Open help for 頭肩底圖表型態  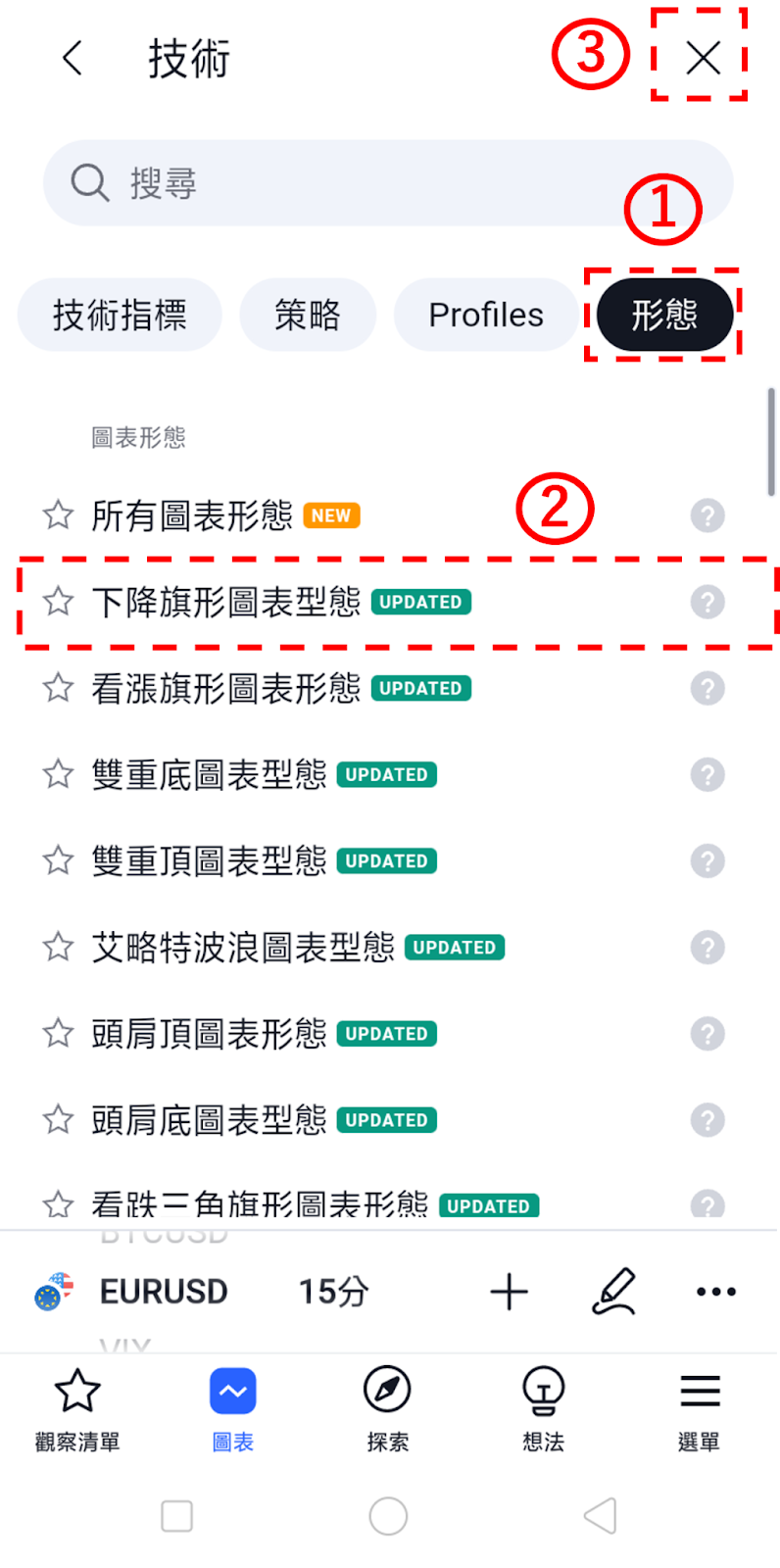[707, 1119]
